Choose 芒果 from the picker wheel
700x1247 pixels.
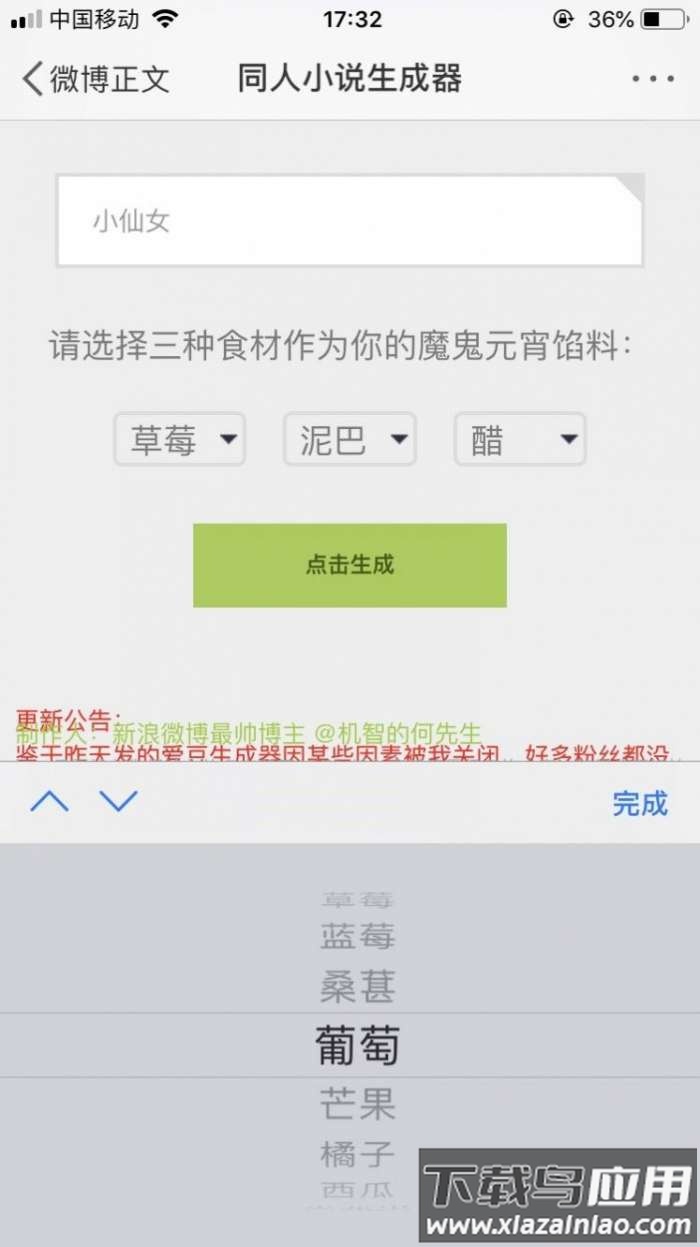357,1104
